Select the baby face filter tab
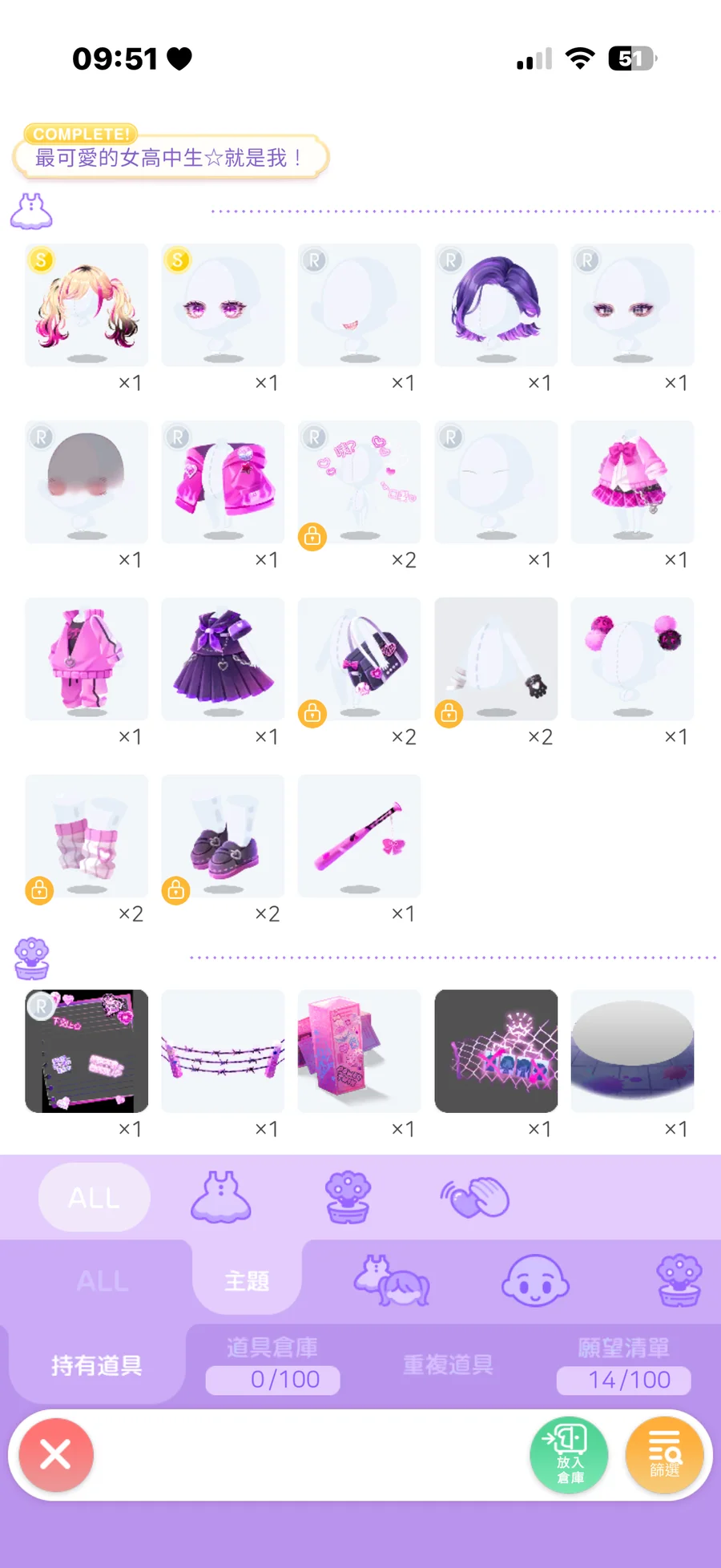This screenshot has height=1568, width=721. click(x=535, y=1281)
